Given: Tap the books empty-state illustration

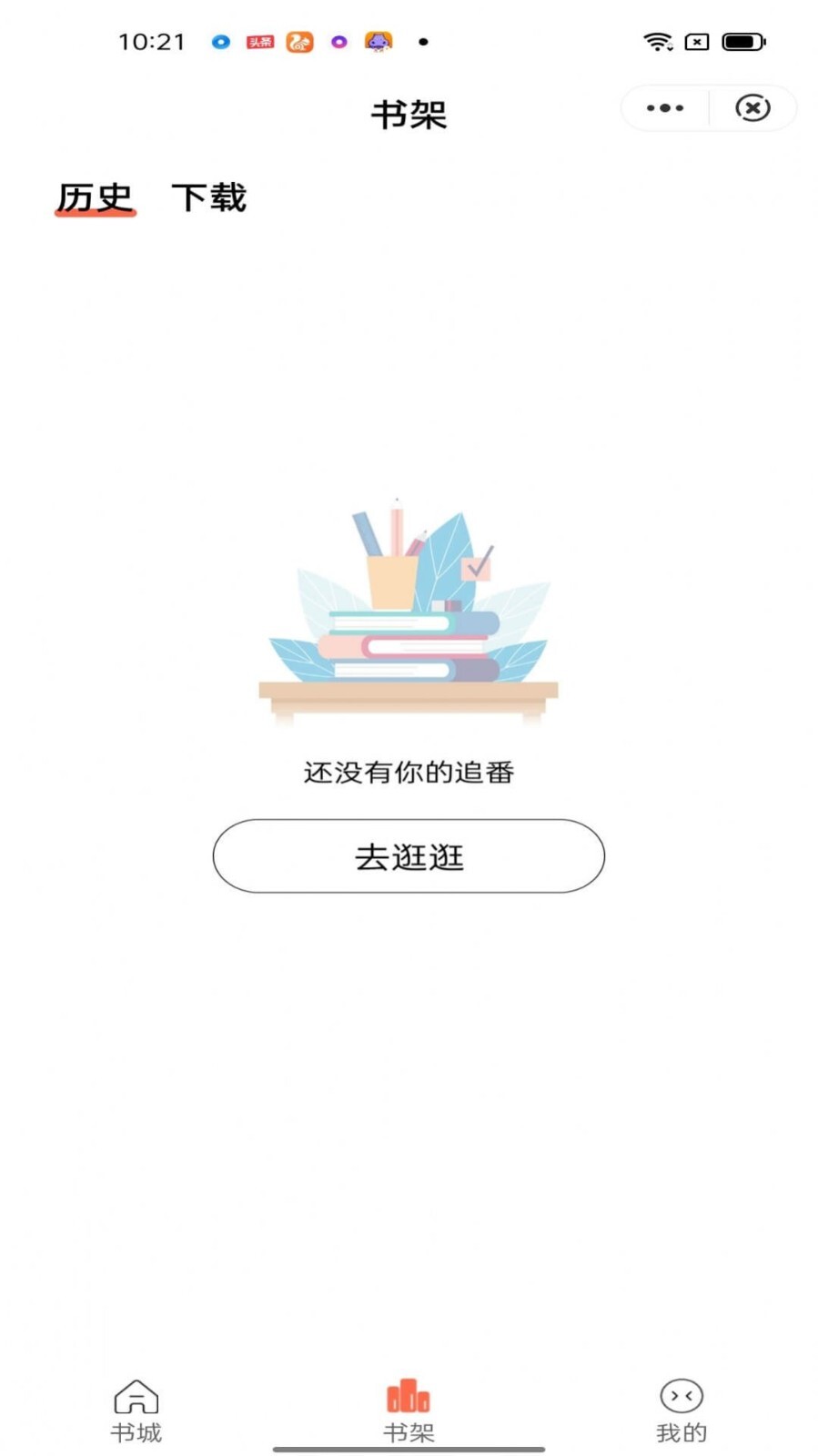Looking at the screenshot, I should 408,610.
